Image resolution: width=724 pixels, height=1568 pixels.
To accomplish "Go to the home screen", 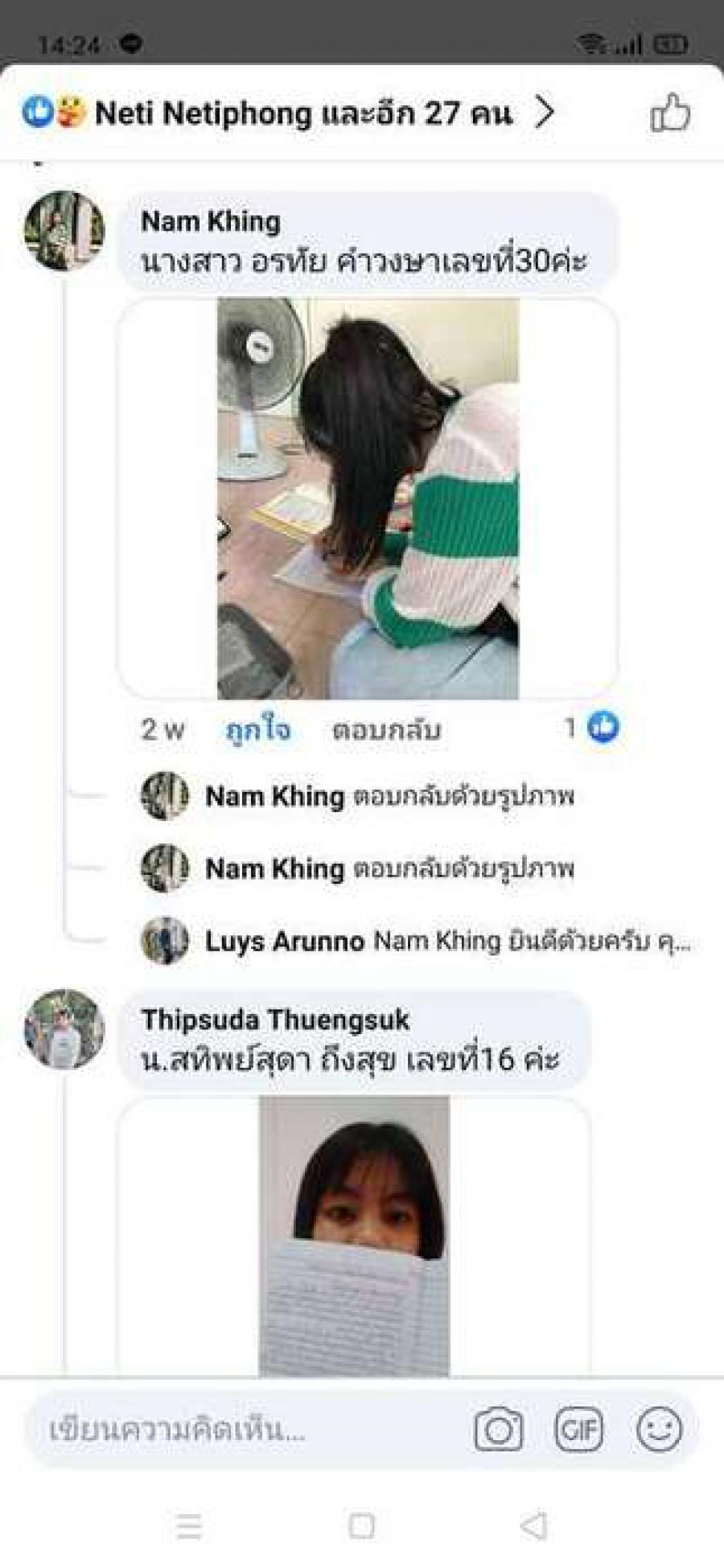I will coord(361,1525).
